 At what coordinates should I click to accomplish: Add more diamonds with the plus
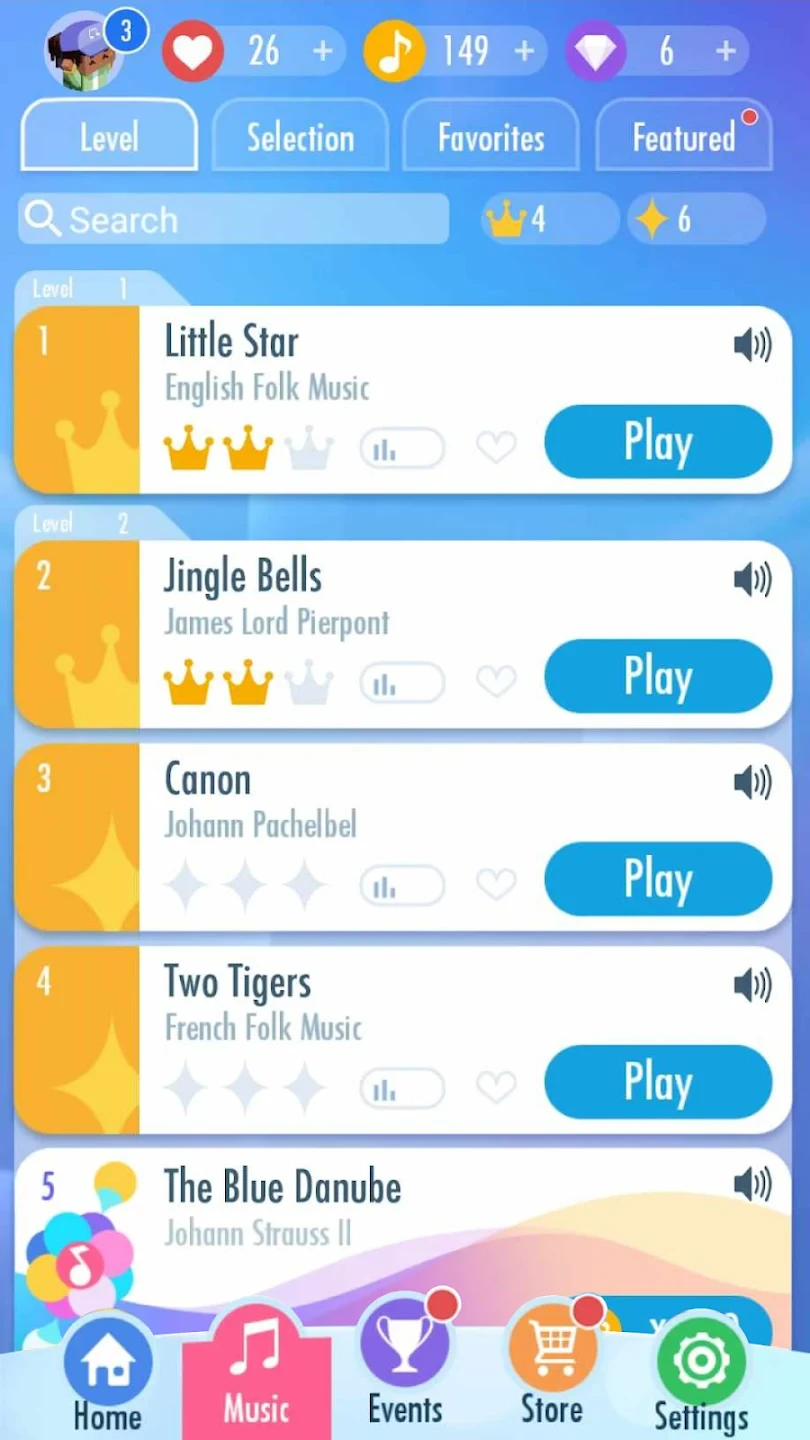point(727,51)
